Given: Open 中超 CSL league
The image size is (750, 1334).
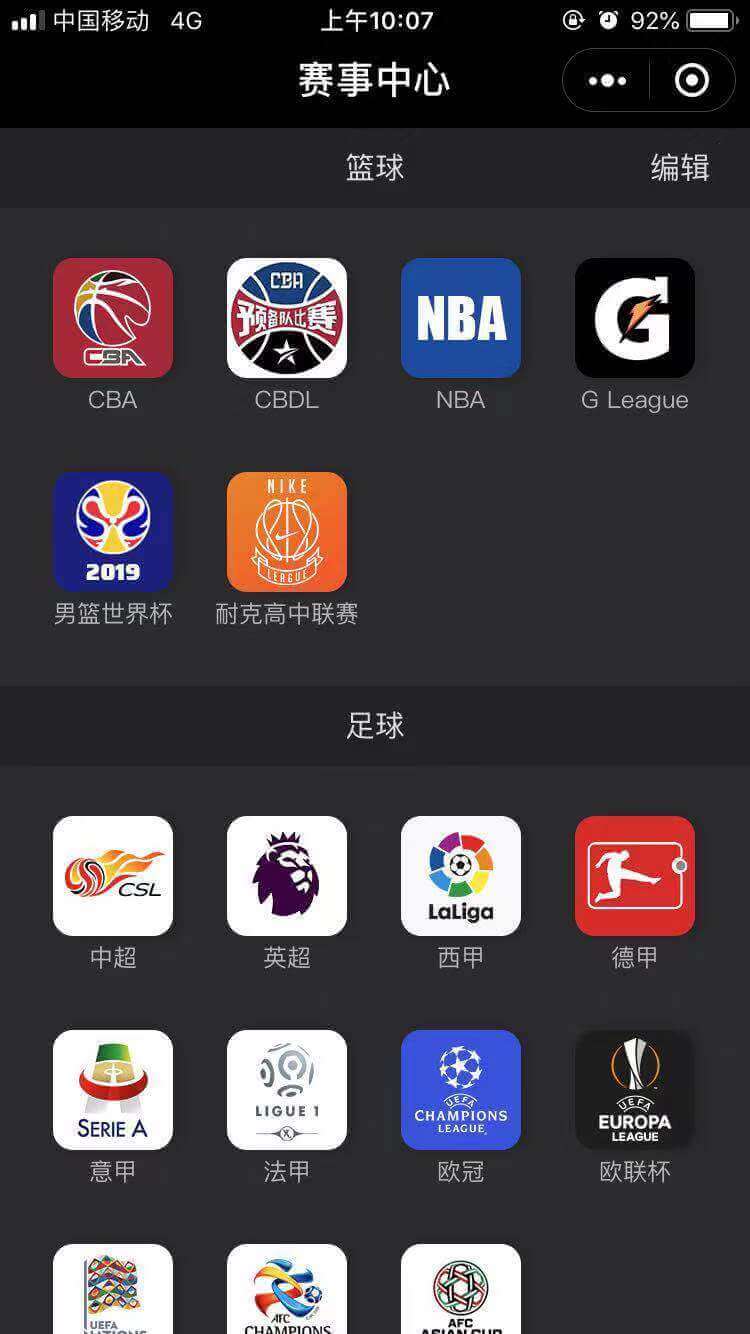Looking at the screenshot, I should 113,876.
